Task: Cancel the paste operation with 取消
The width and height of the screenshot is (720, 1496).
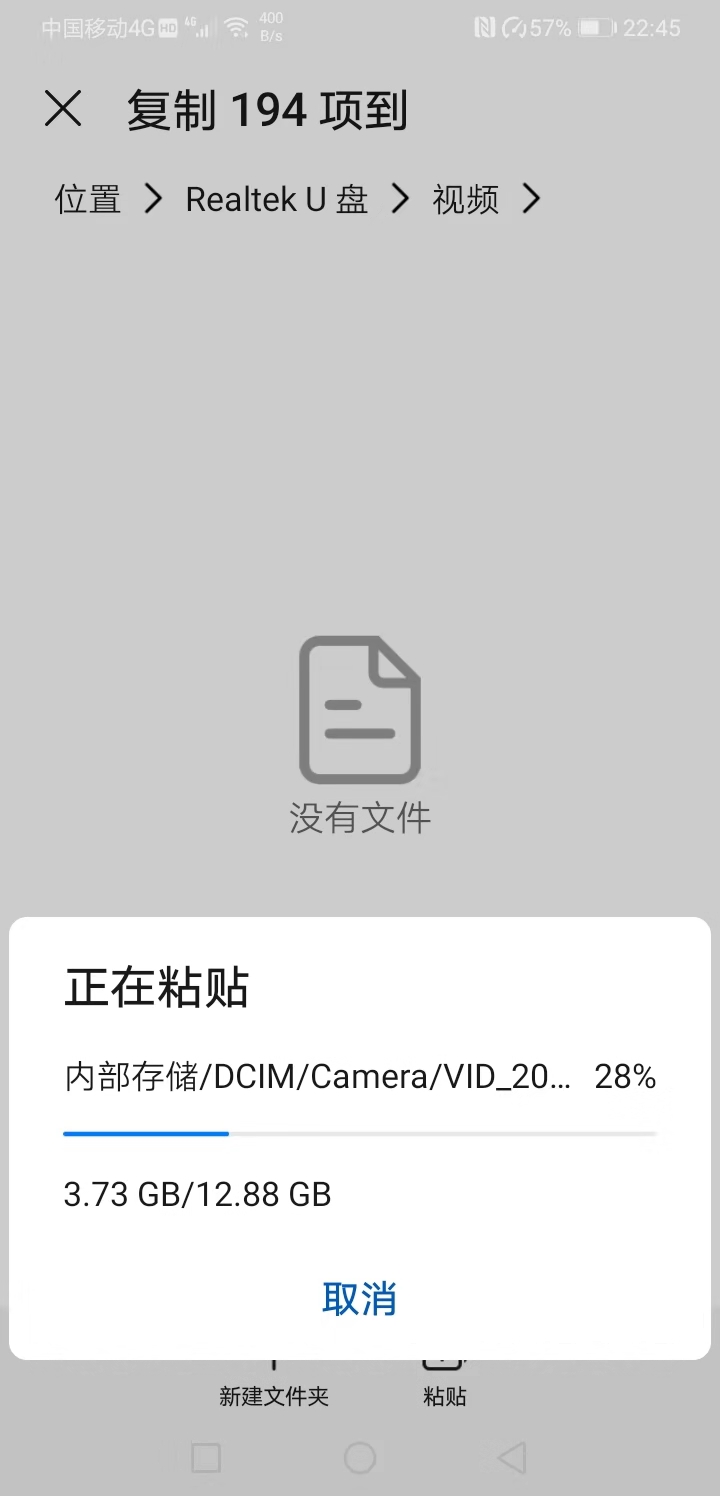Action: pyautogui.click(x=359, y=1298)
